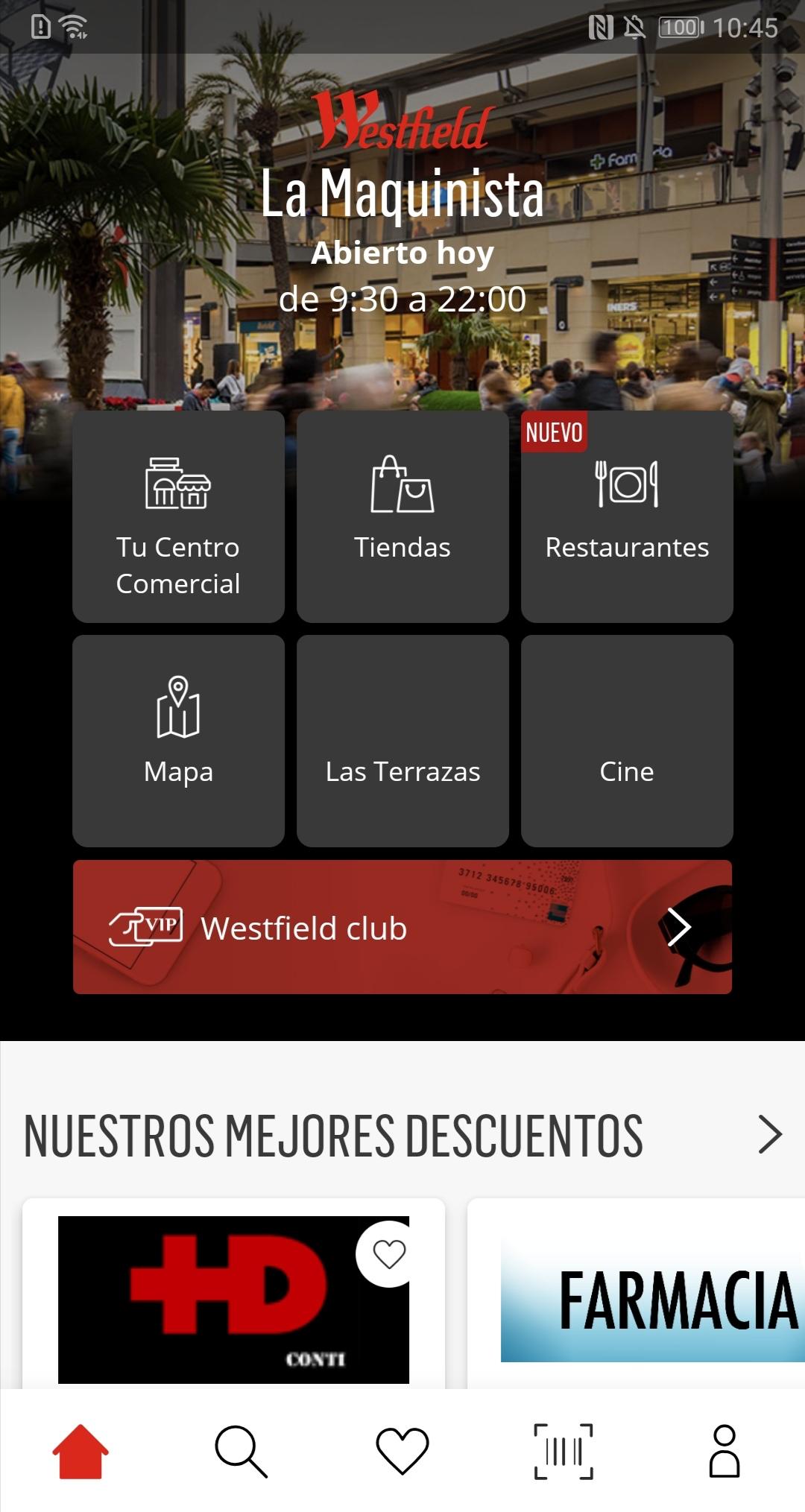The image size is (805, 1512).
Task: View the Mapa of the mall
Action: click(x=178, y=741)
